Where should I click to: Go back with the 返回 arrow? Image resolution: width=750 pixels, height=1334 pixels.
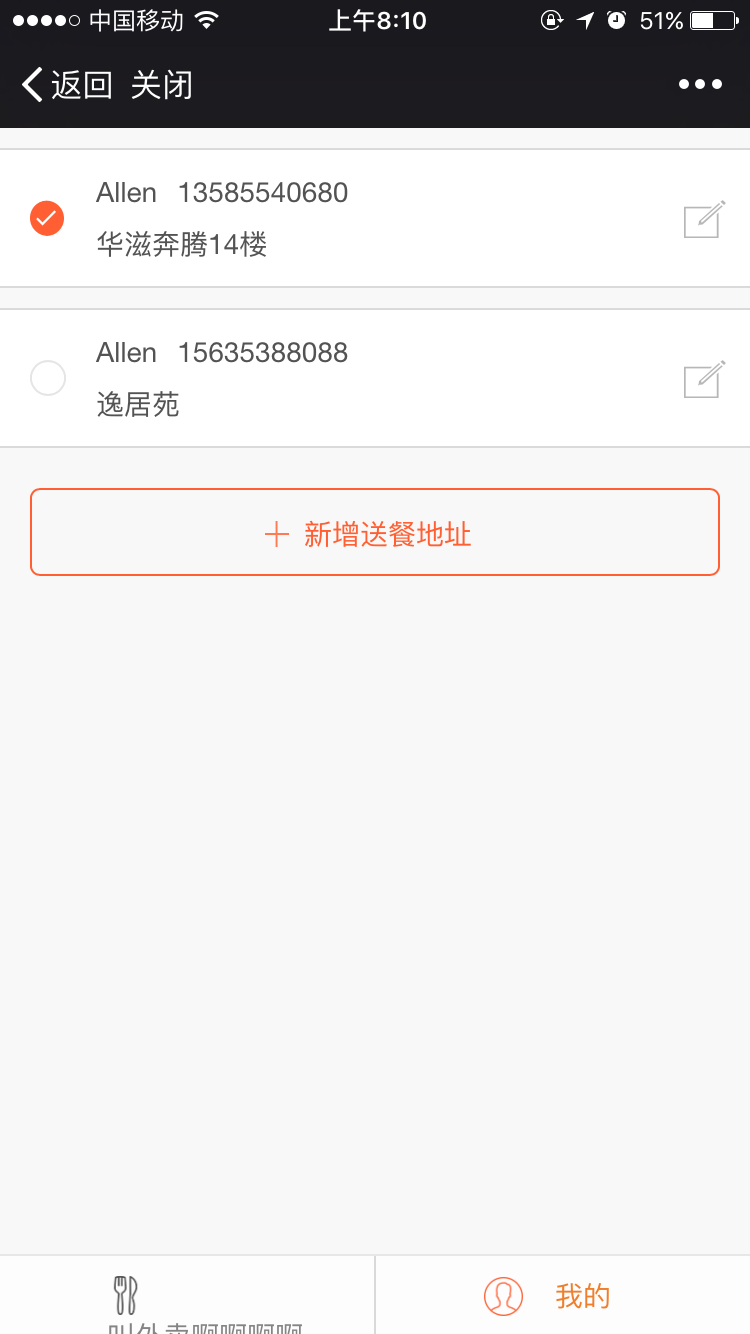point(65,85)
